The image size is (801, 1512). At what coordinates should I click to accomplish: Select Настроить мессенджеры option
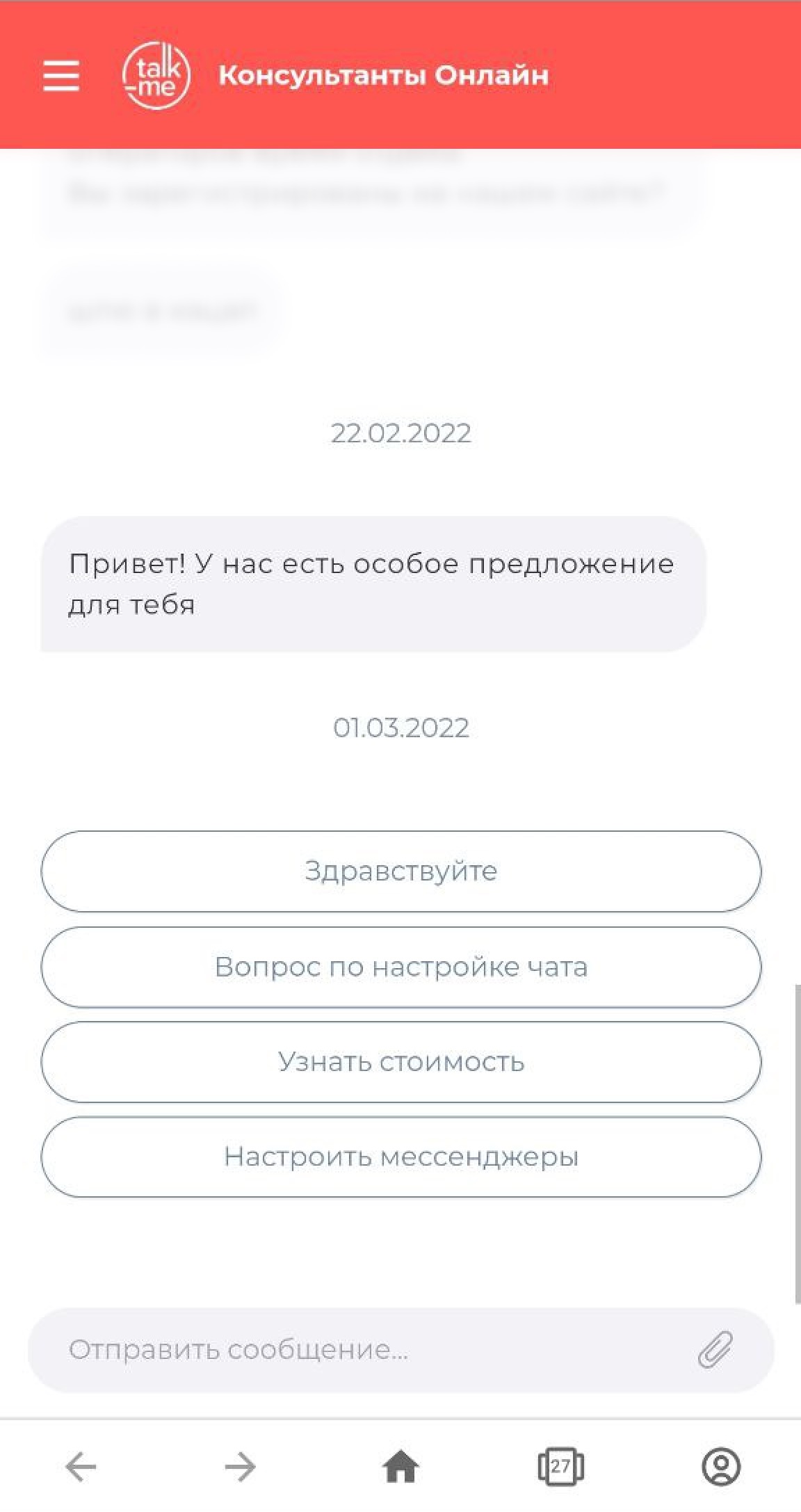click(x=401, y=1157)
